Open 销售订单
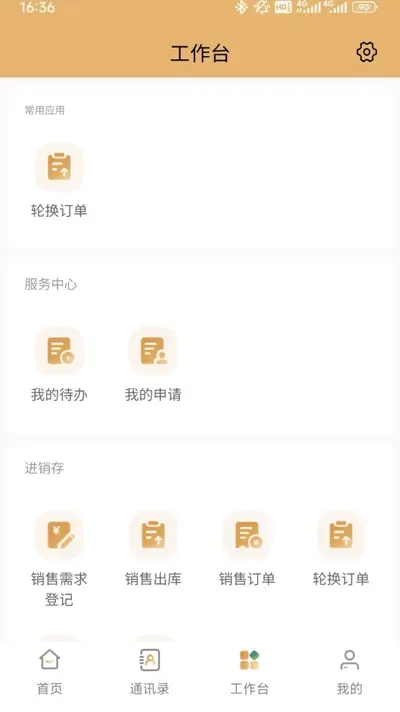The height and width of the screenshot is (712, 400). coord(247,549)
